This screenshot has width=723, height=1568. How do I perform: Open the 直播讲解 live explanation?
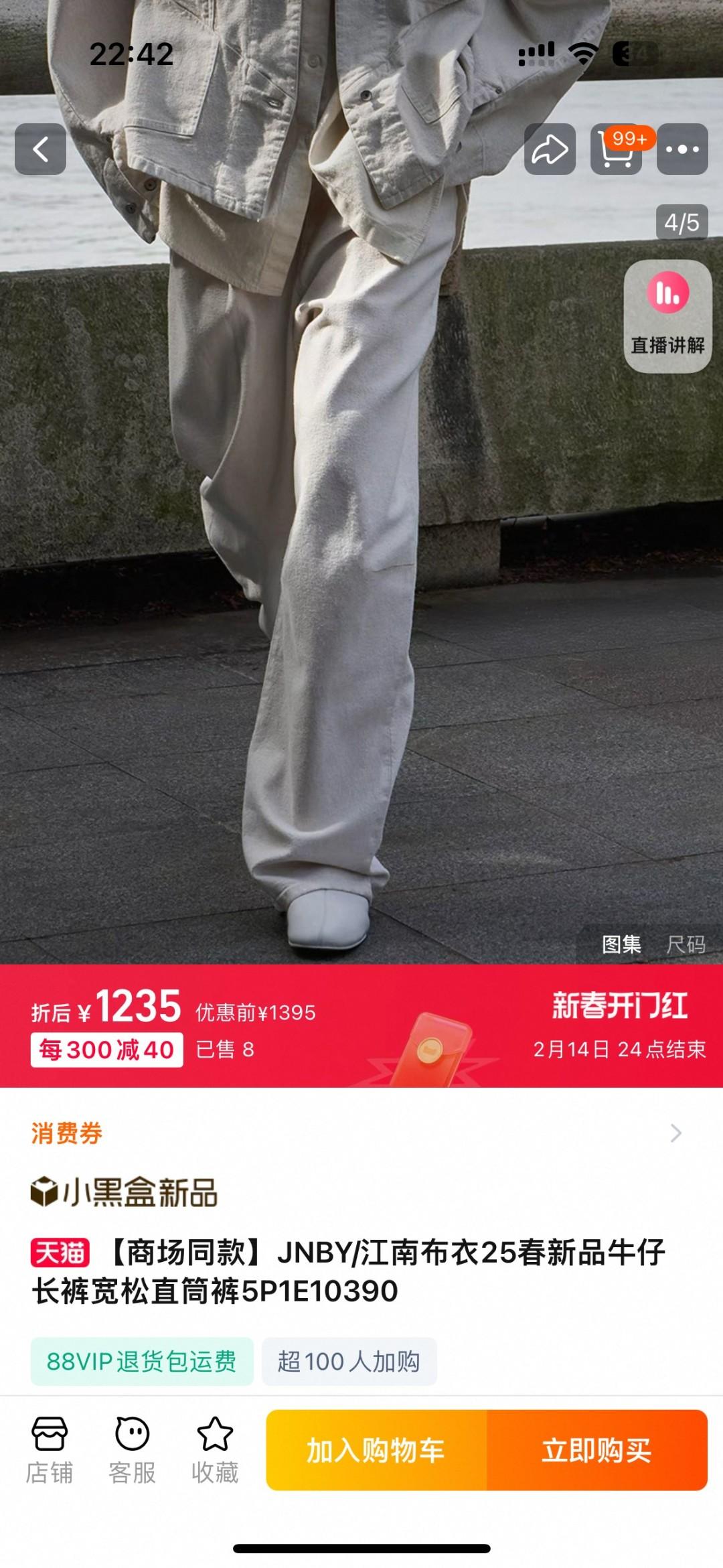667,316
